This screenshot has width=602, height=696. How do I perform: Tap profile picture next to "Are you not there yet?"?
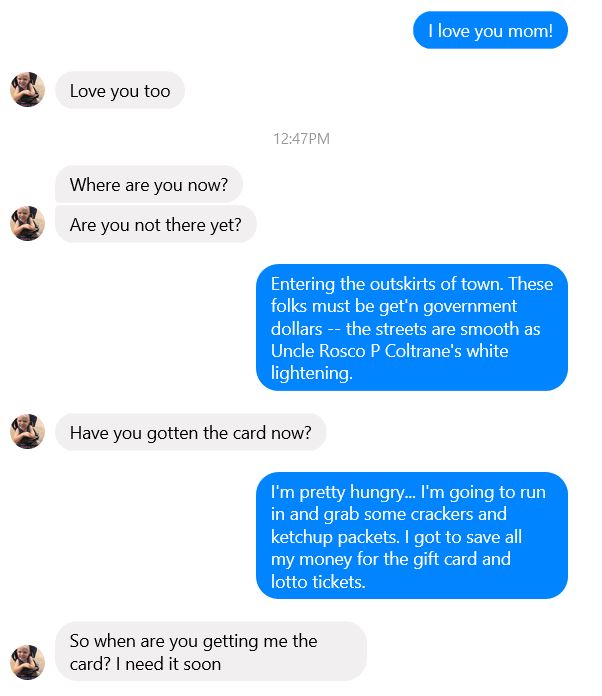[27, 224]
